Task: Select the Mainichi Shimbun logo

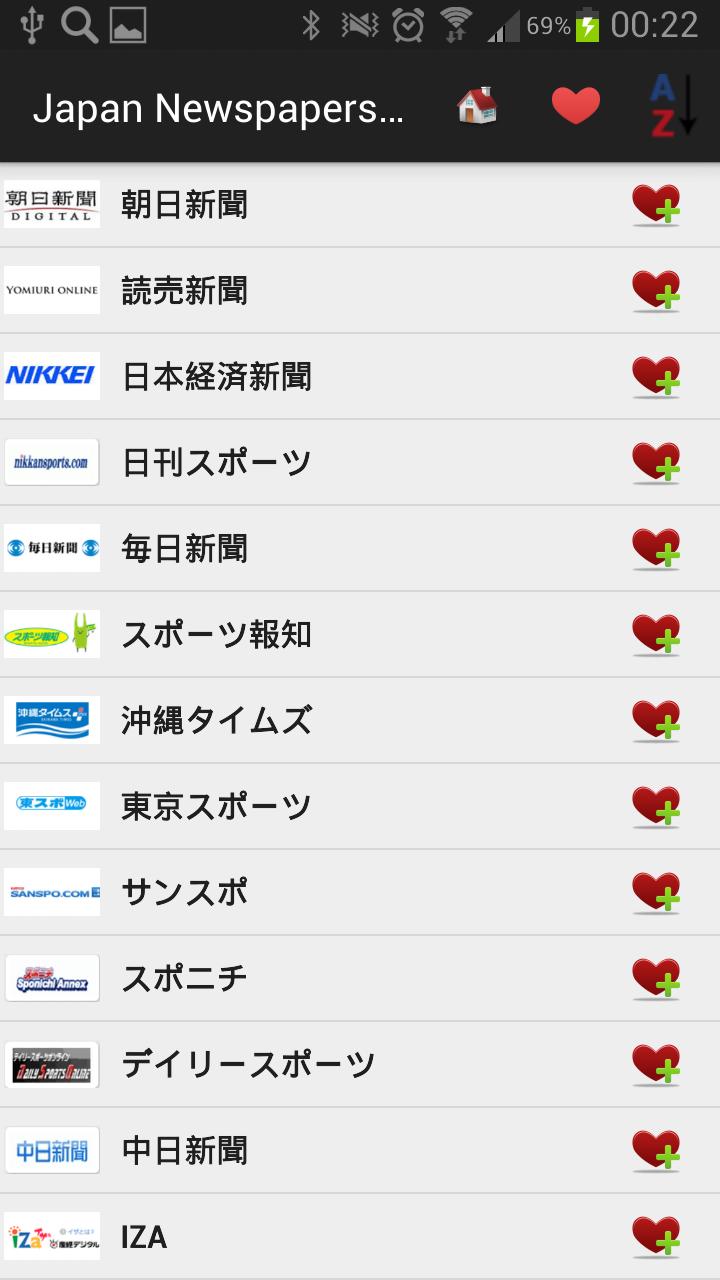Action: (51, 548)
